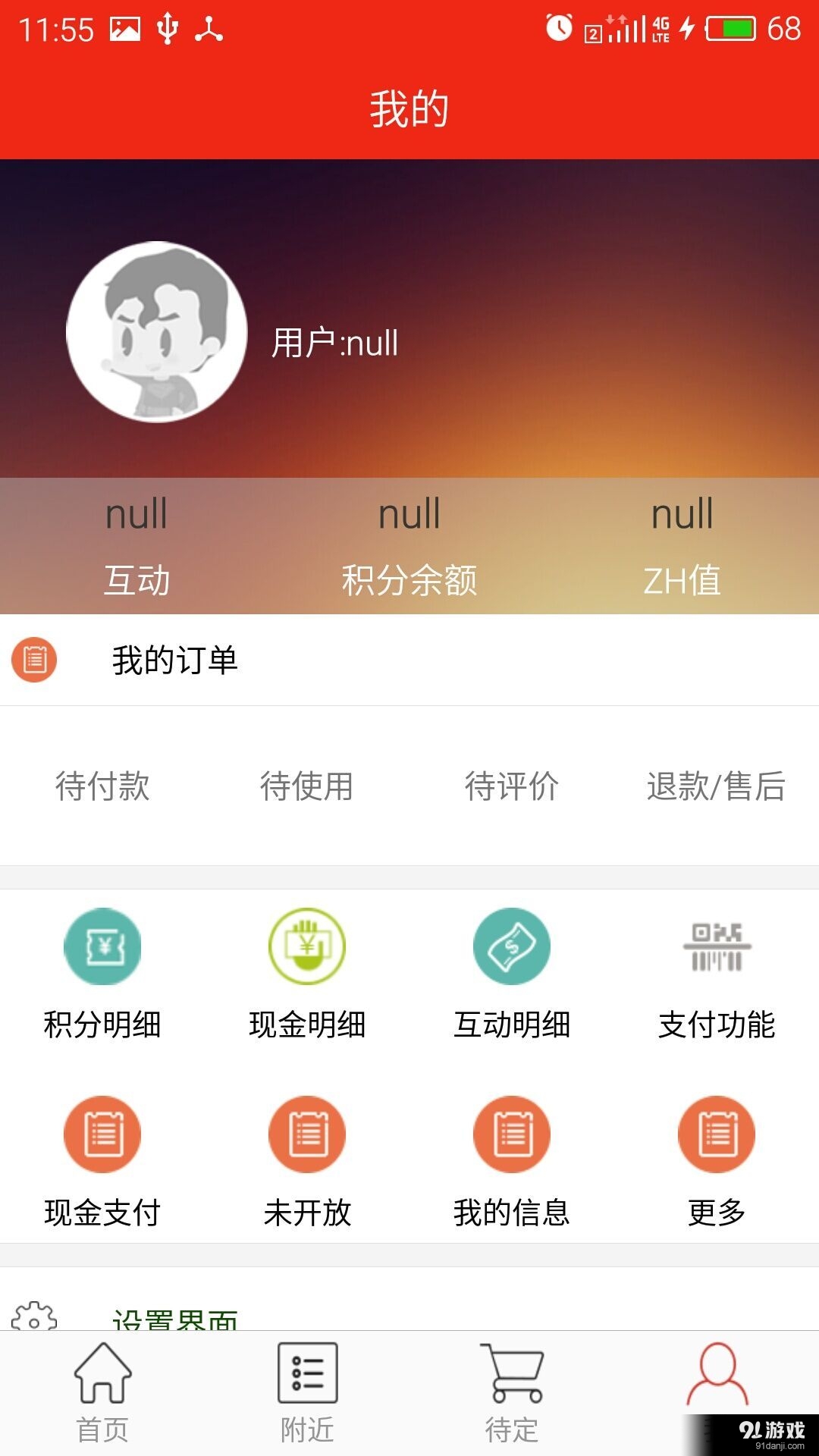Open the 现金支付 cash payment icon
819x1456 pixels.
point(102,1134)
